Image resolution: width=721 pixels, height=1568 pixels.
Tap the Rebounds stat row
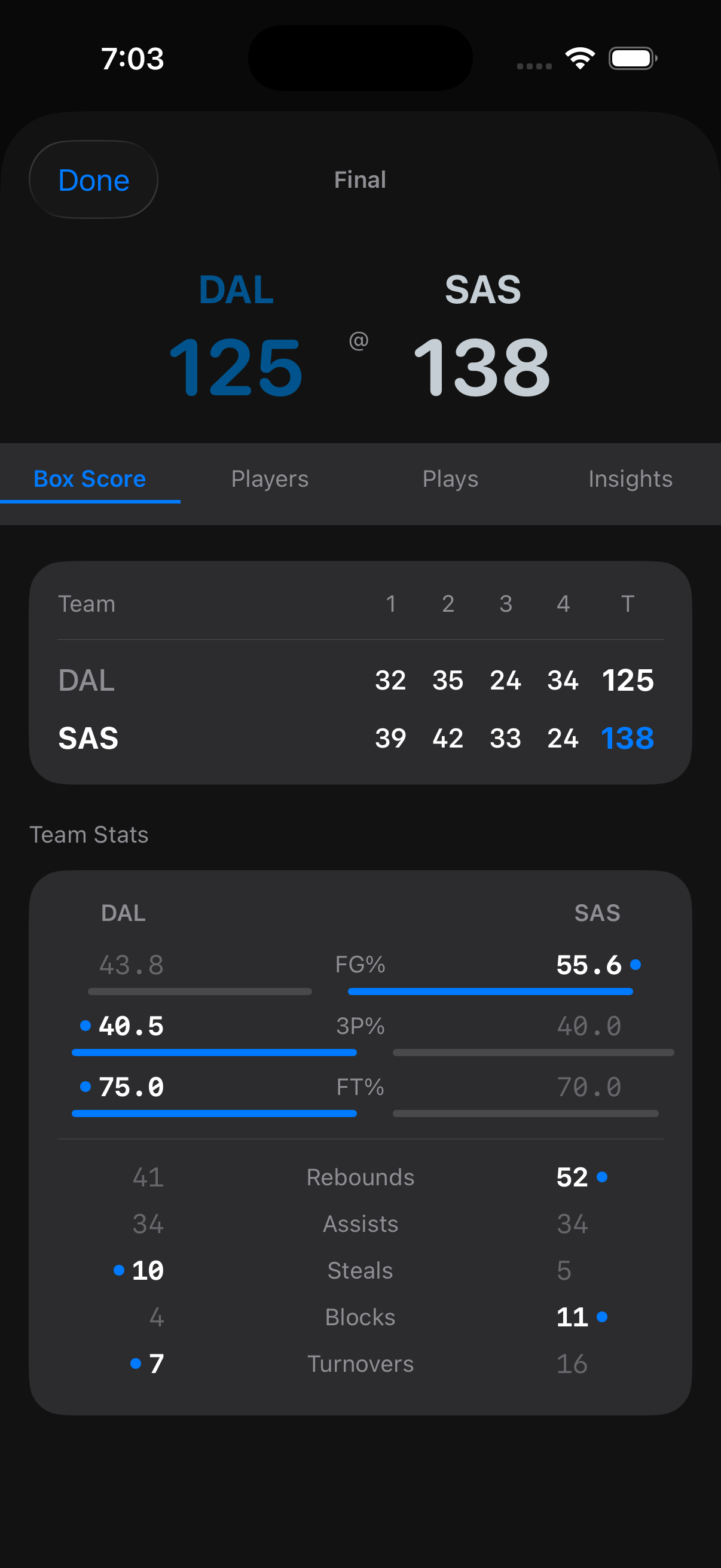point(360,1177)
